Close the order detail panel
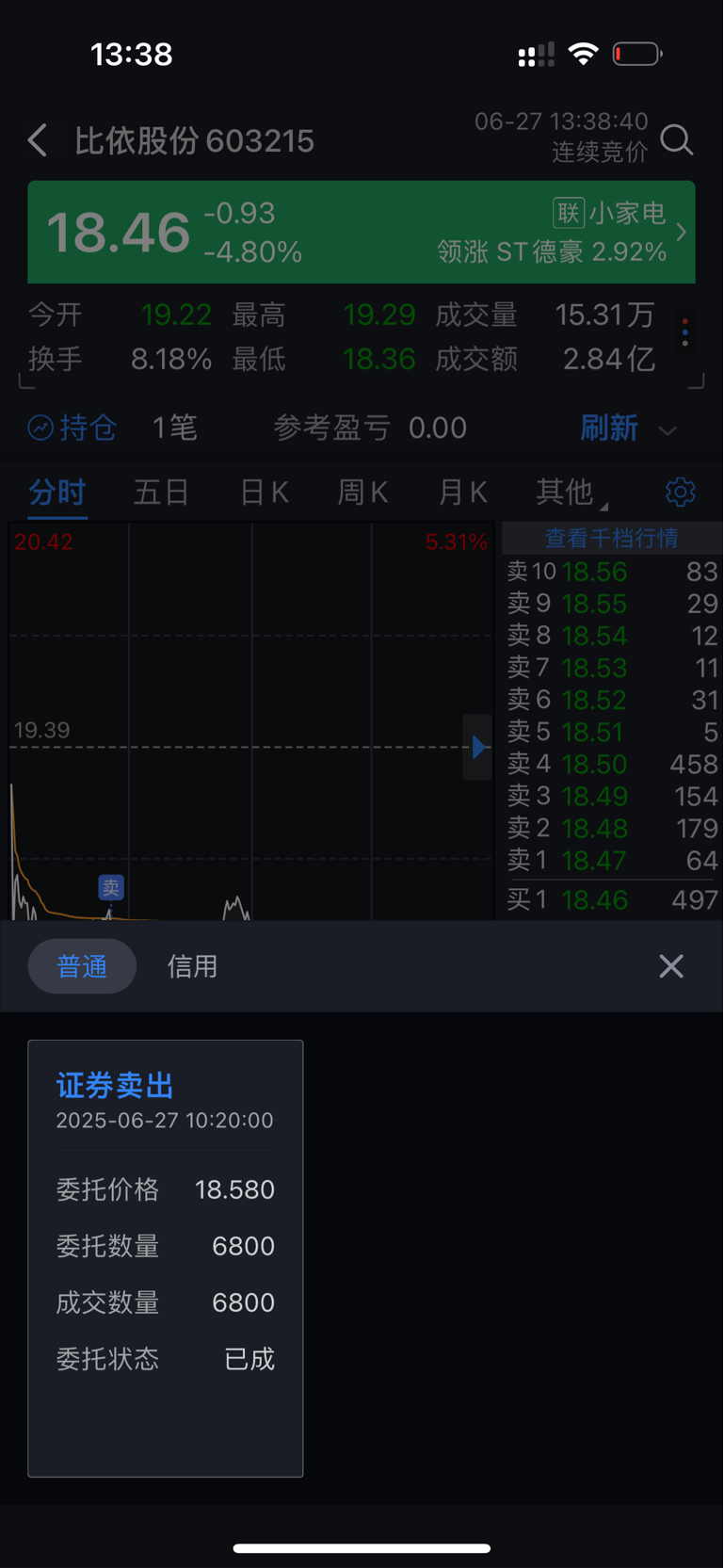 coord(671,966)
